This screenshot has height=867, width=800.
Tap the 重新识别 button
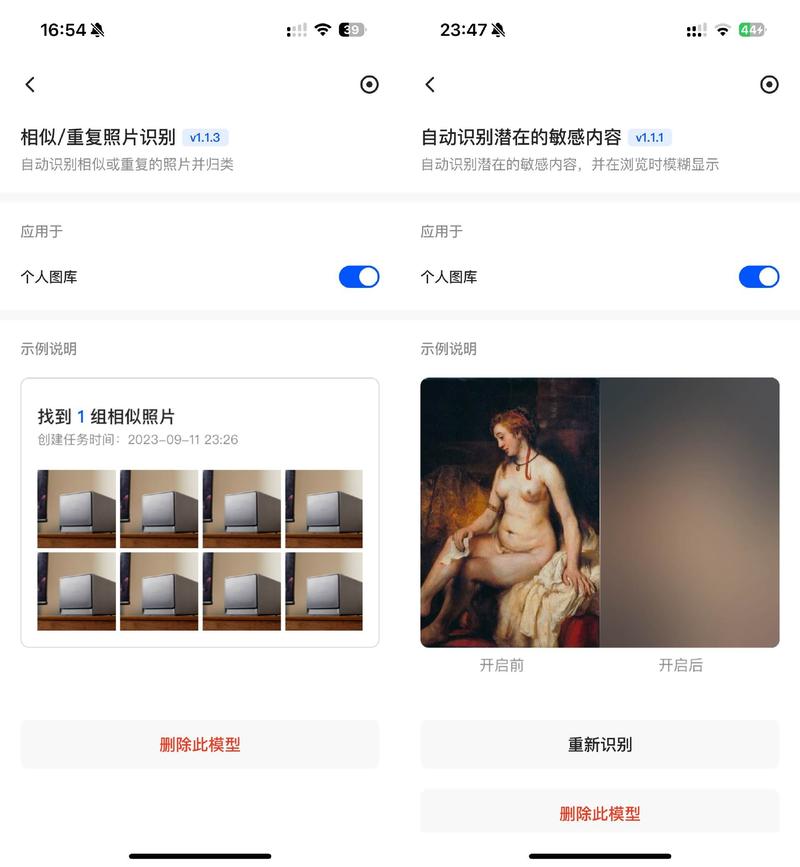tap(600, 744)
